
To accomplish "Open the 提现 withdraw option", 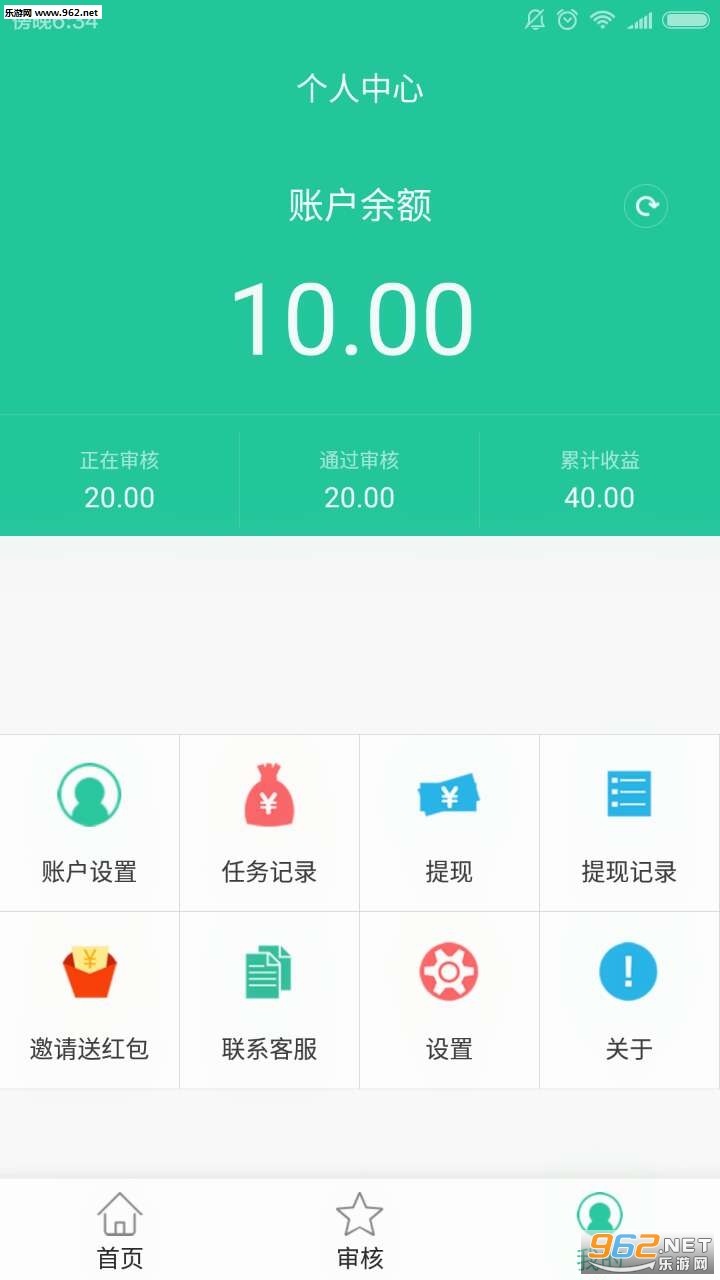I will coord(449,822).
